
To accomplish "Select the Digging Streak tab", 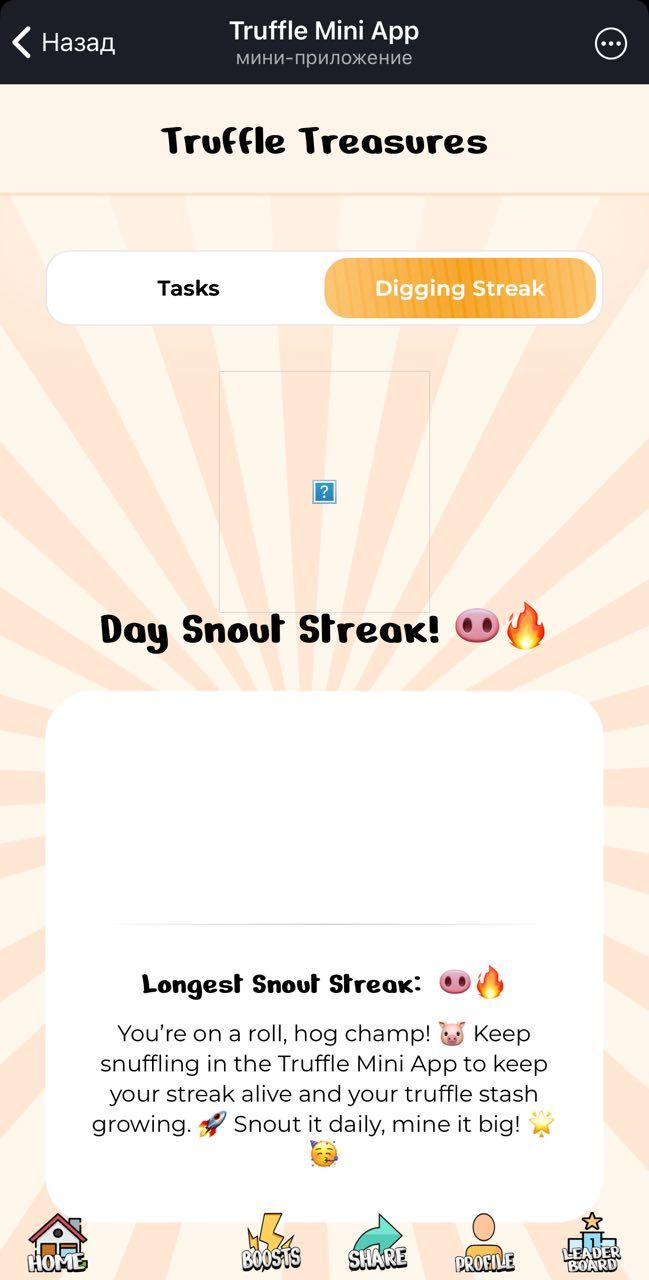I will (x=460, y=288).
